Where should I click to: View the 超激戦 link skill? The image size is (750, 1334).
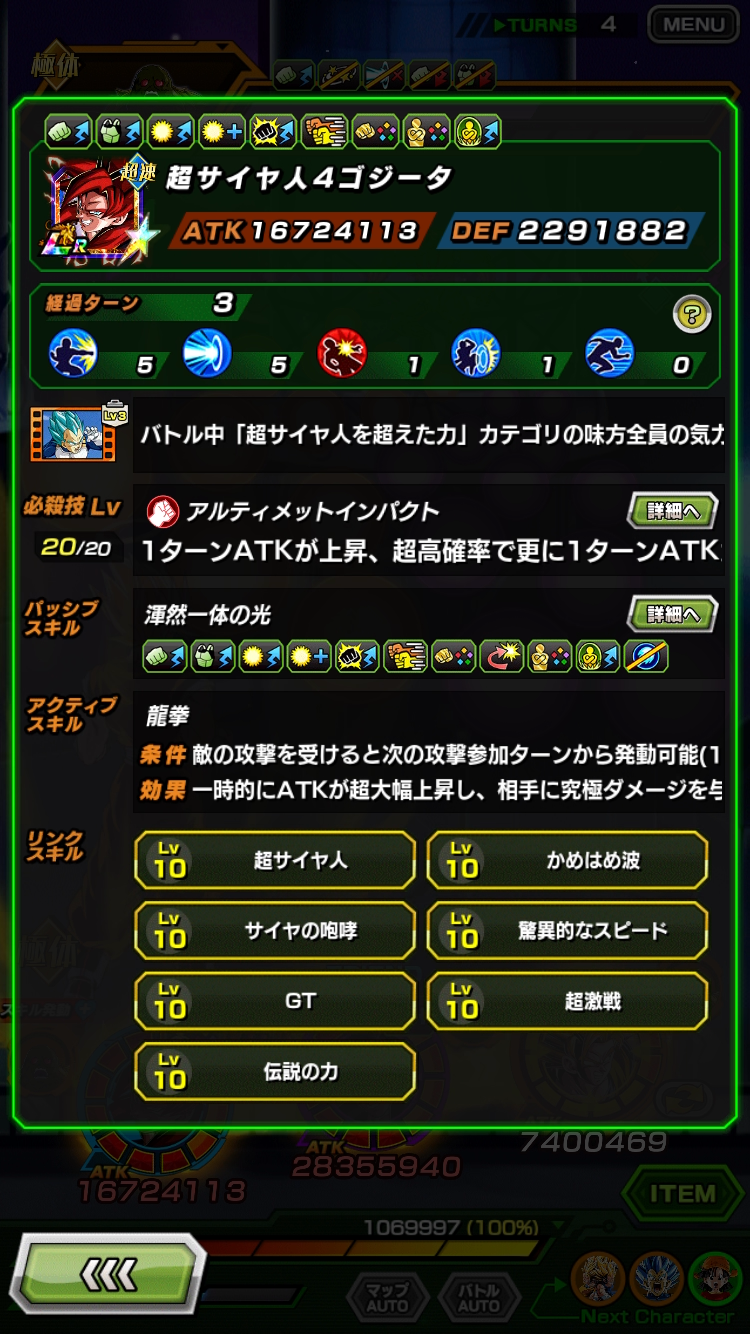(x=567, y=1001)
